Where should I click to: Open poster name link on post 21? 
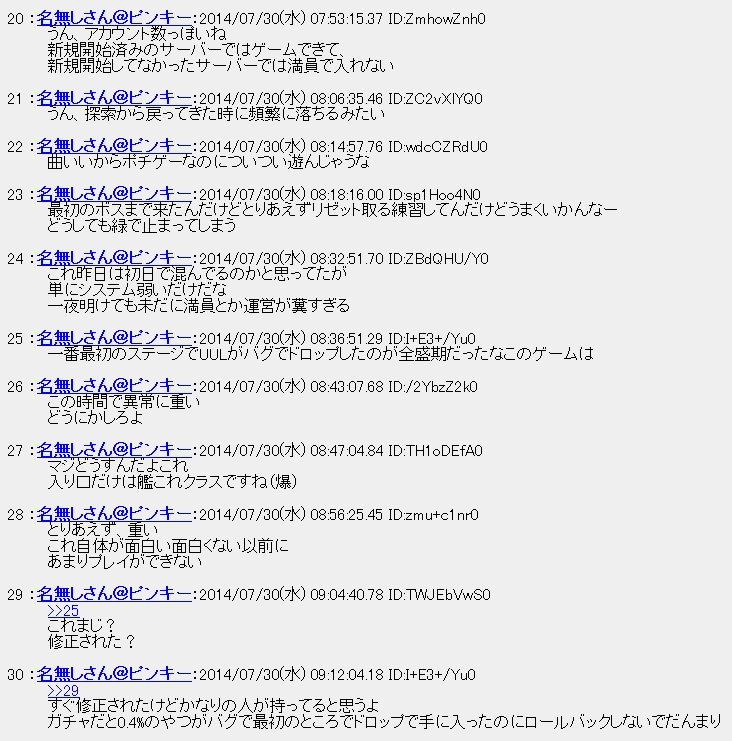114,98
